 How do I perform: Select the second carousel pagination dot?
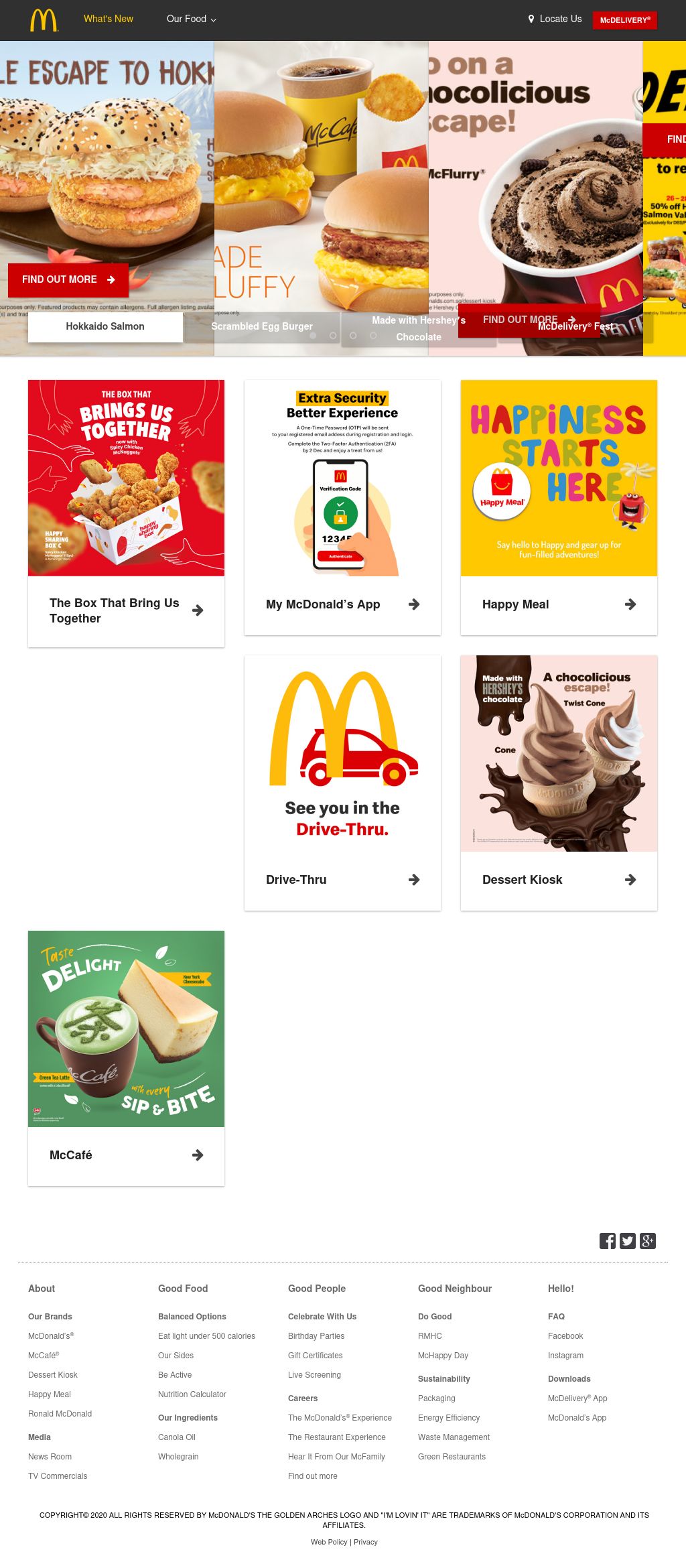pyautogui.click(x=333, y=334)
